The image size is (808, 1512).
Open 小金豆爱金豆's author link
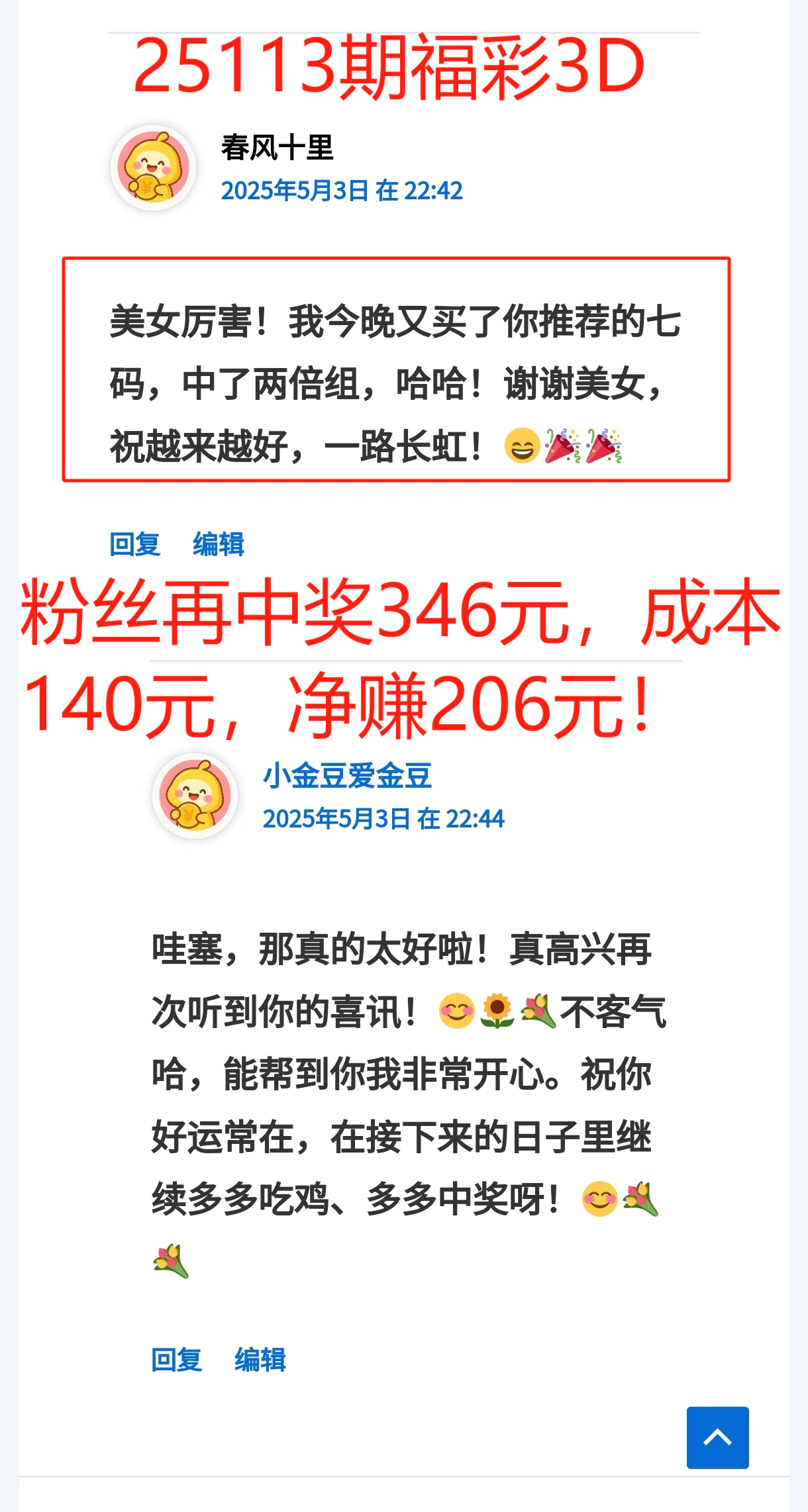(x=348, y=776)
